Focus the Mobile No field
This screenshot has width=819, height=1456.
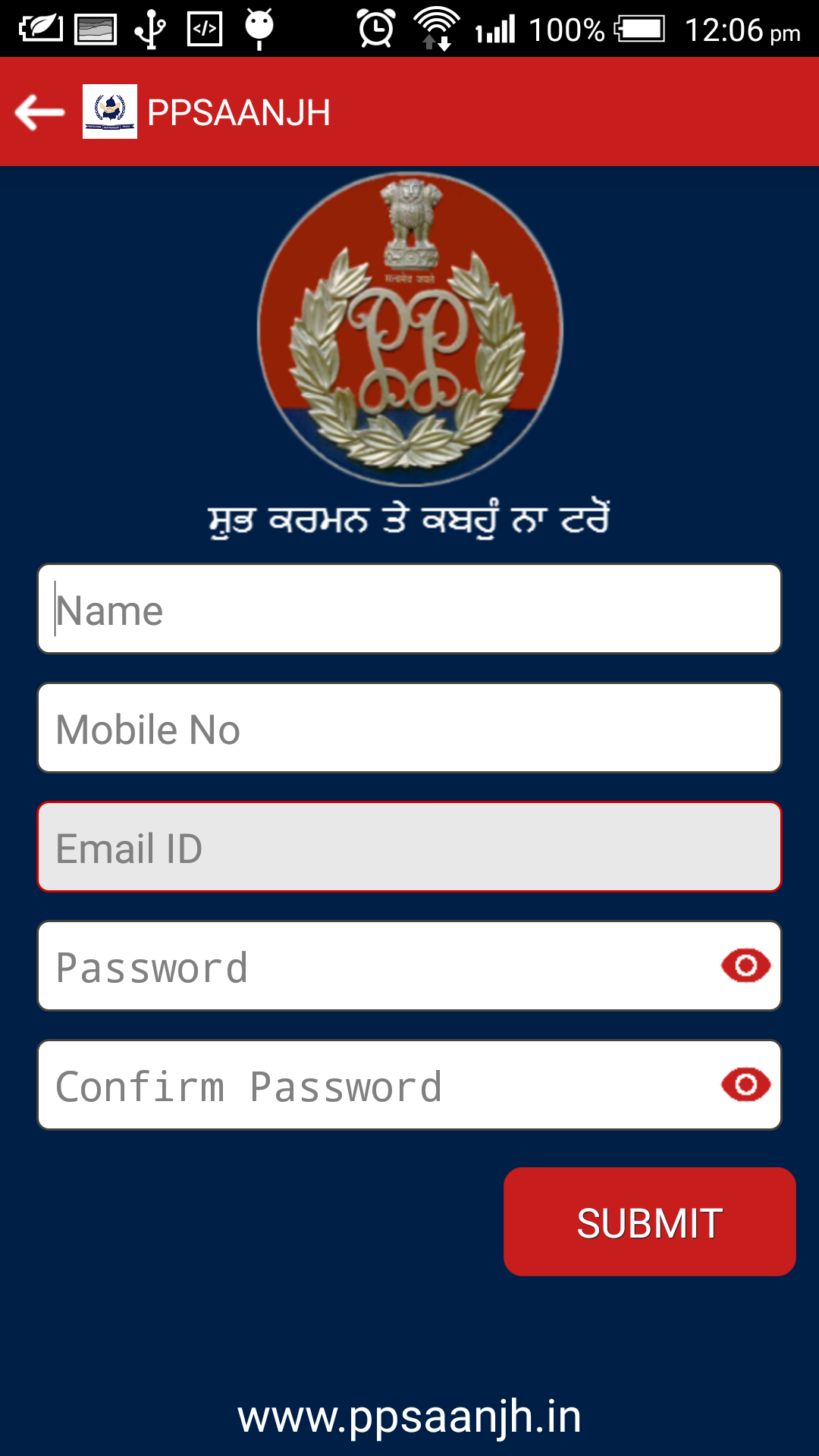point(409,728)
